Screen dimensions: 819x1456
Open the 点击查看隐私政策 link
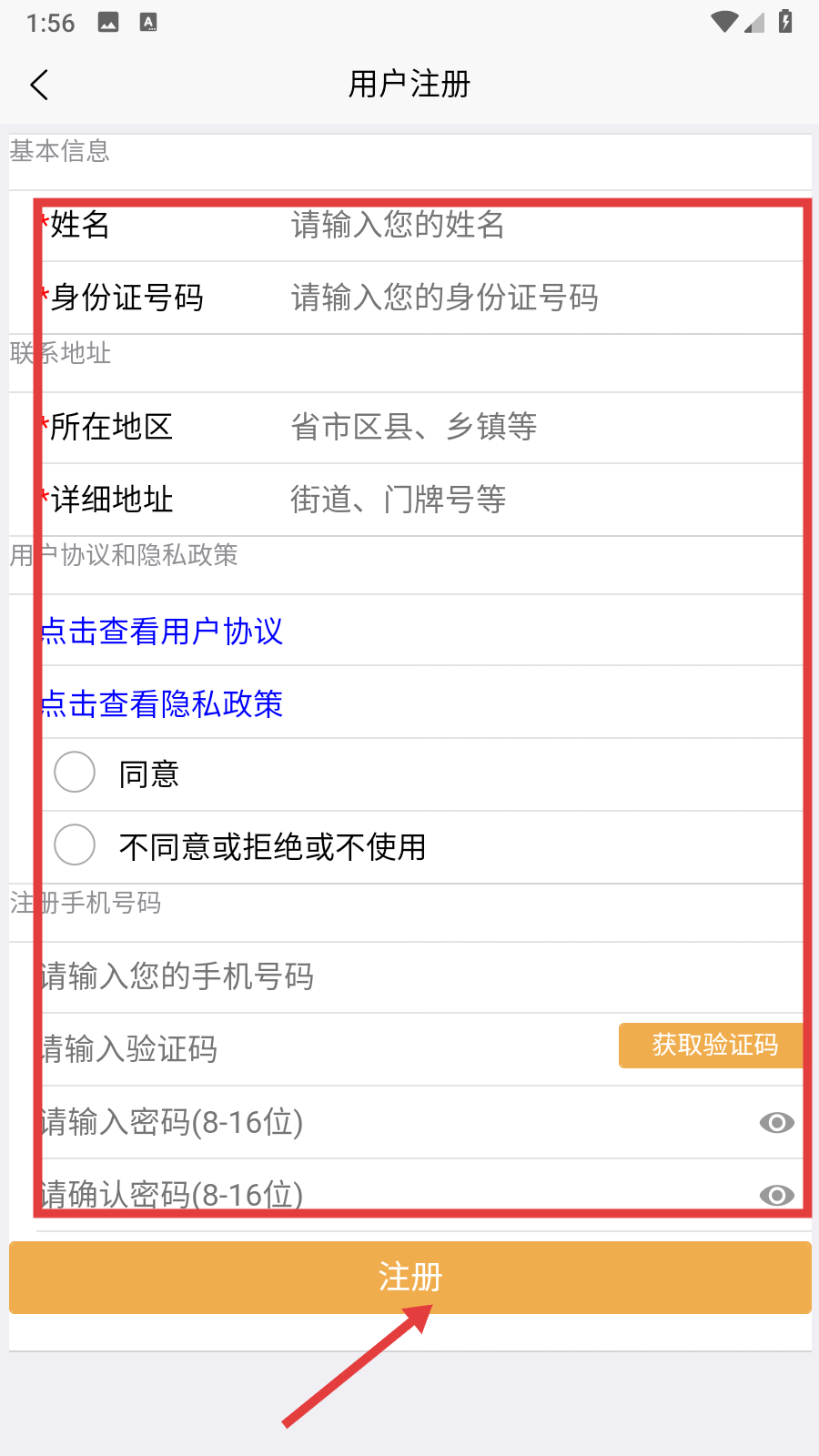coord(162,704)
